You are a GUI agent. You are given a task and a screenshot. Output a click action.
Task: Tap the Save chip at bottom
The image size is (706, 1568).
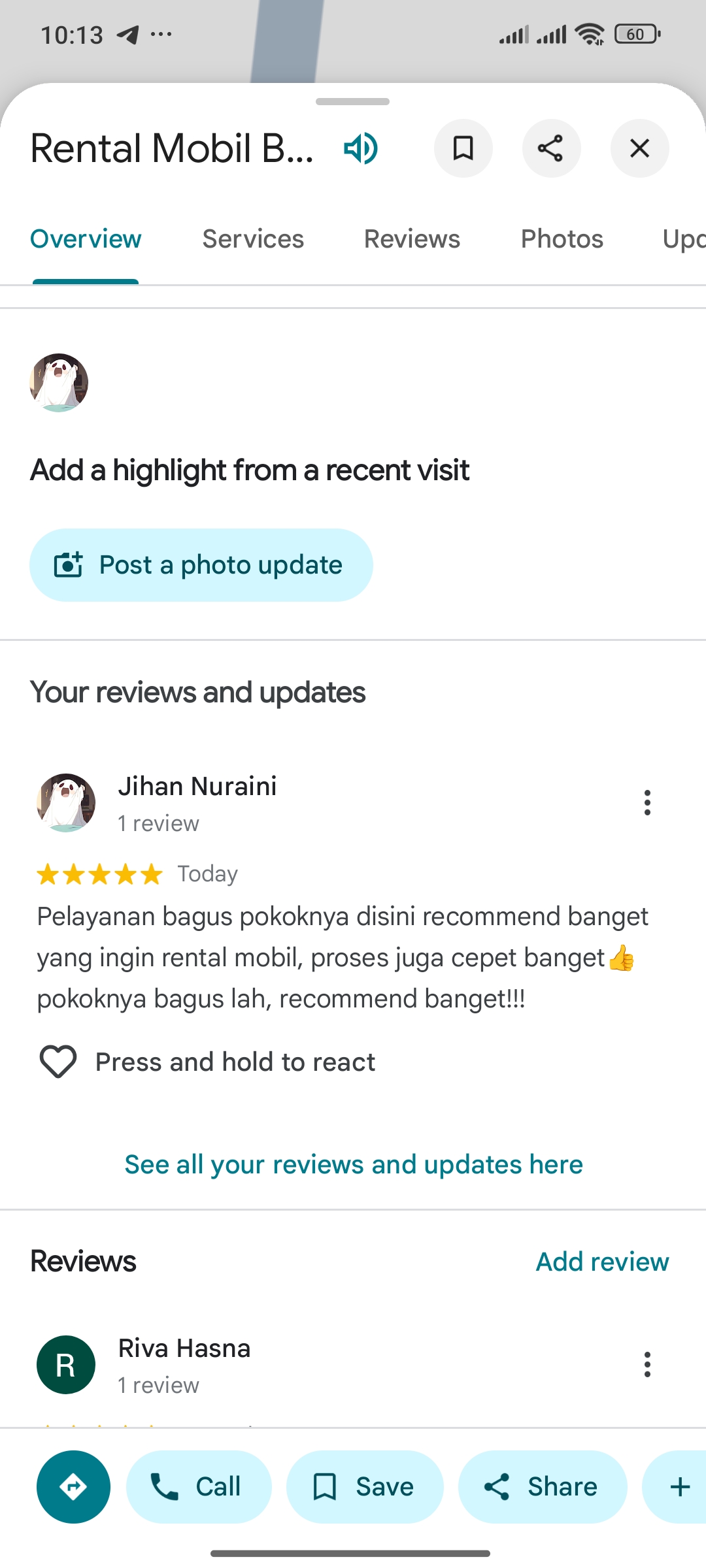(x=365, y=1487)
